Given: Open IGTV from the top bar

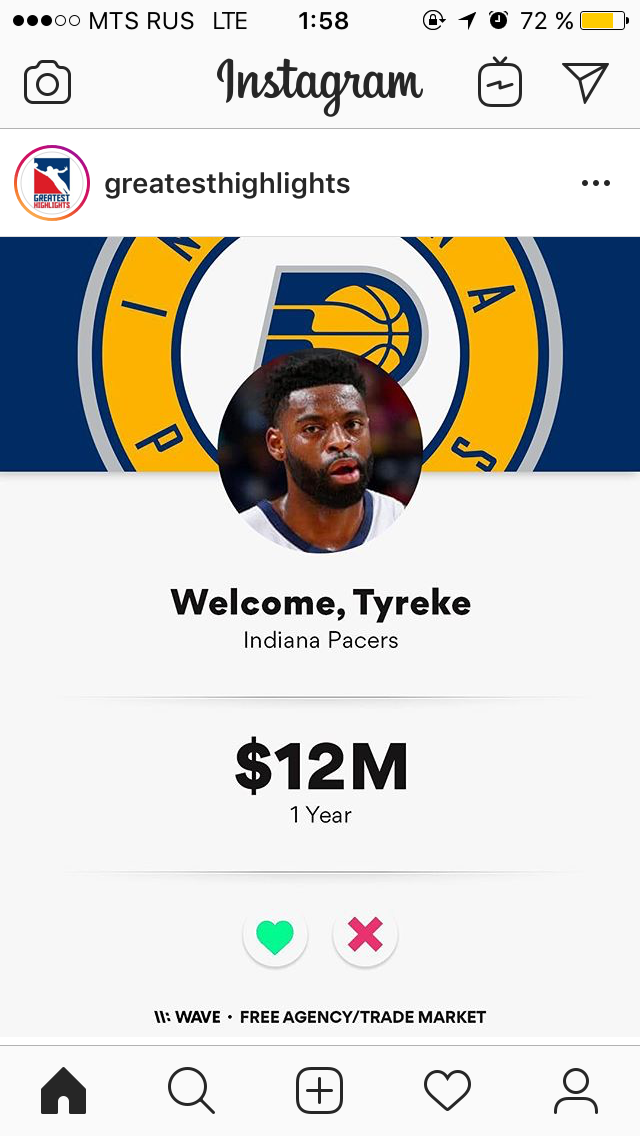Looking at the screenshot, I should coord(500,82).
